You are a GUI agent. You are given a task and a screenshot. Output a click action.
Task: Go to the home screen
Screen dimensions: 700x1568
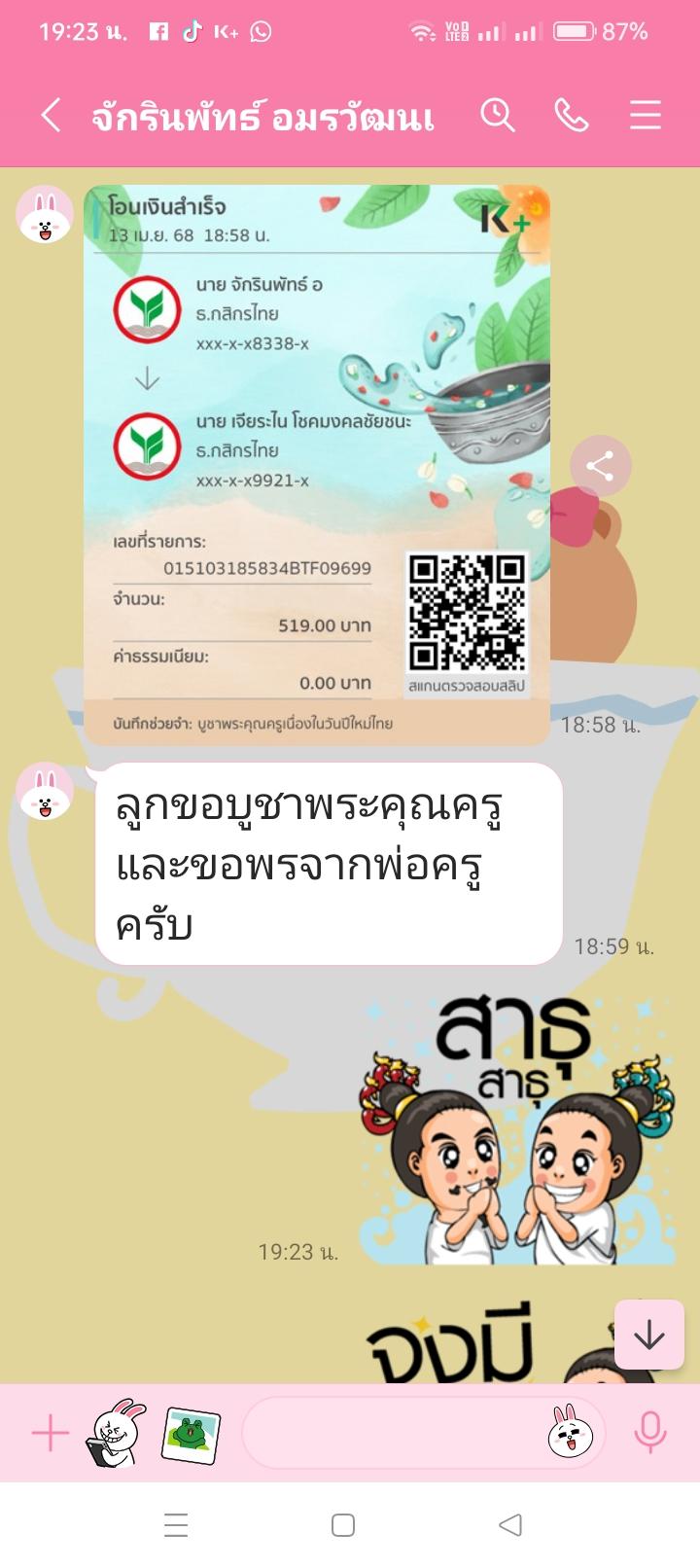tap(342, 1524)
